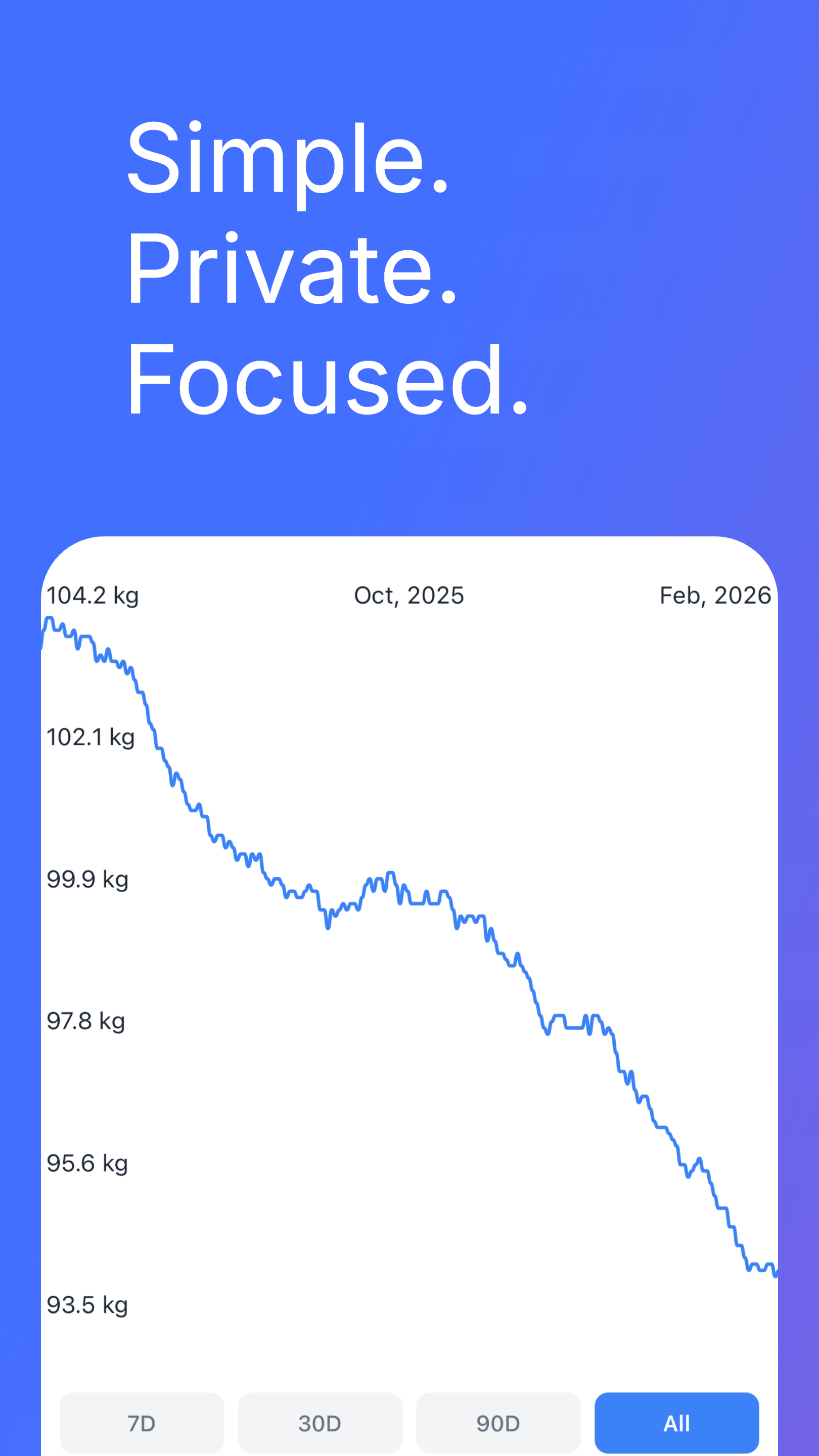The width and height of the screenshot is (819, 1456).
Task: Select the 30D time range filter
Action: pyautogui.click(x=320, y=1424)
